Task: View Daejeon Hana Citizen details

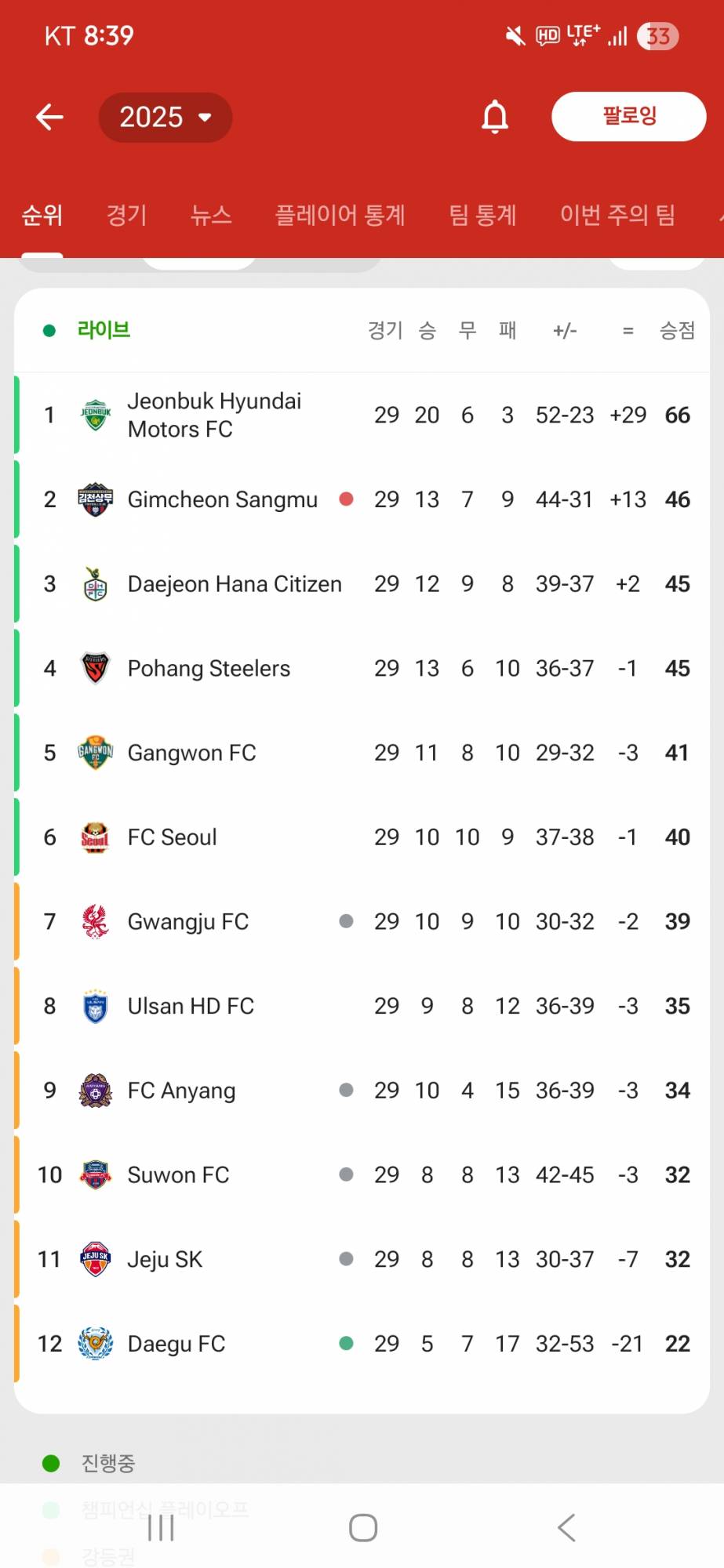Action: [234, 584]
